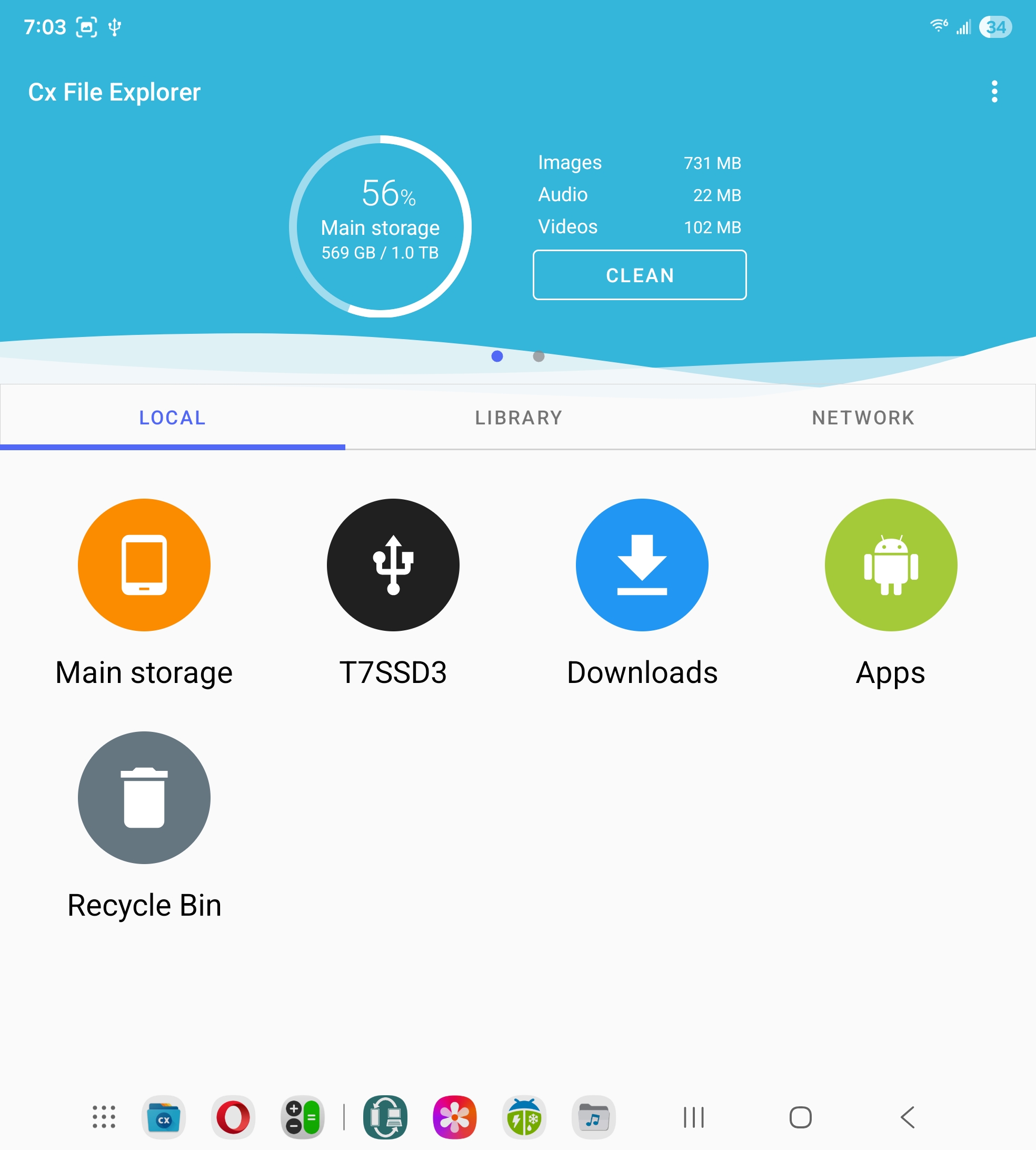Open Downloads
Image resolution: width=1036 pixels, height=1150 pixels.
coord(642,566)
